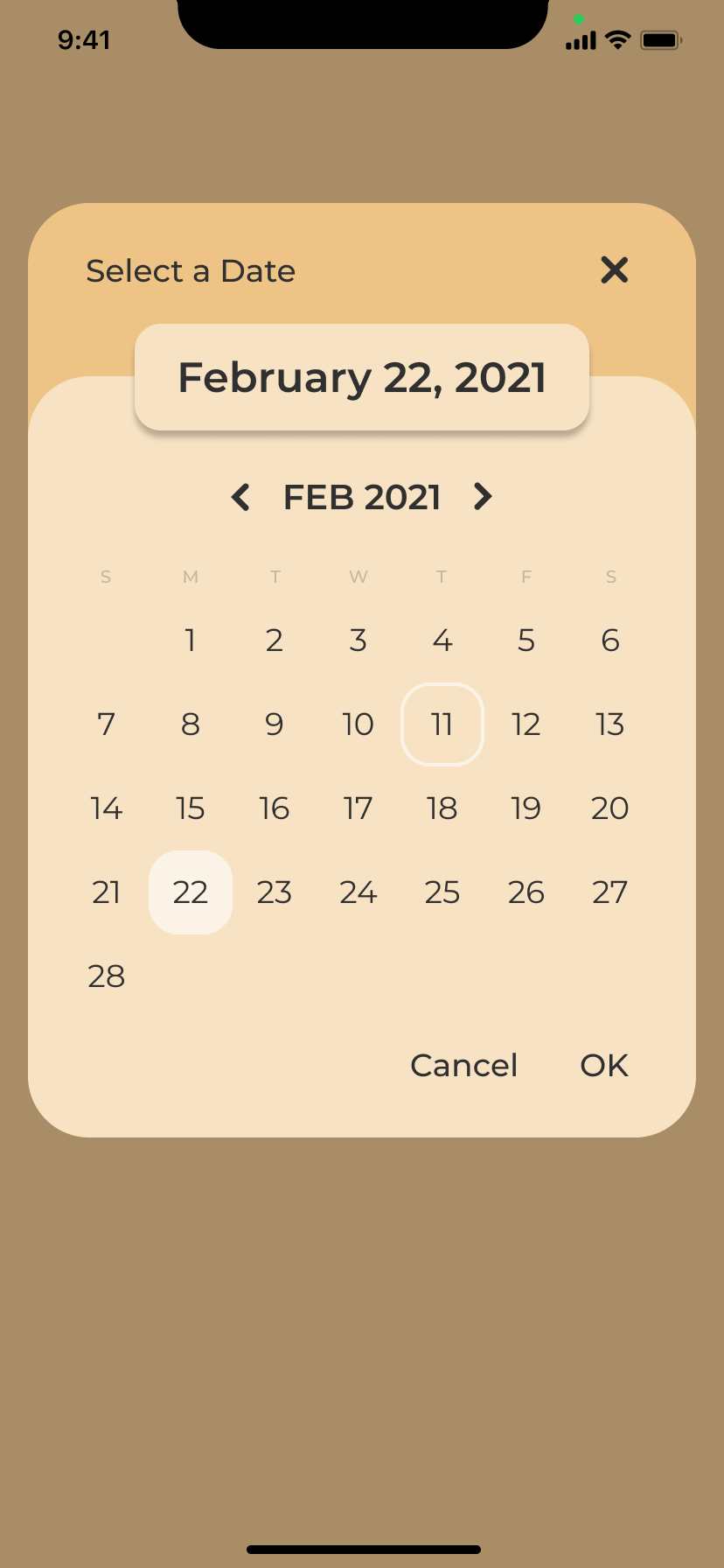Pick the 1st of February
724x1568 pixels.
point(191,640)
